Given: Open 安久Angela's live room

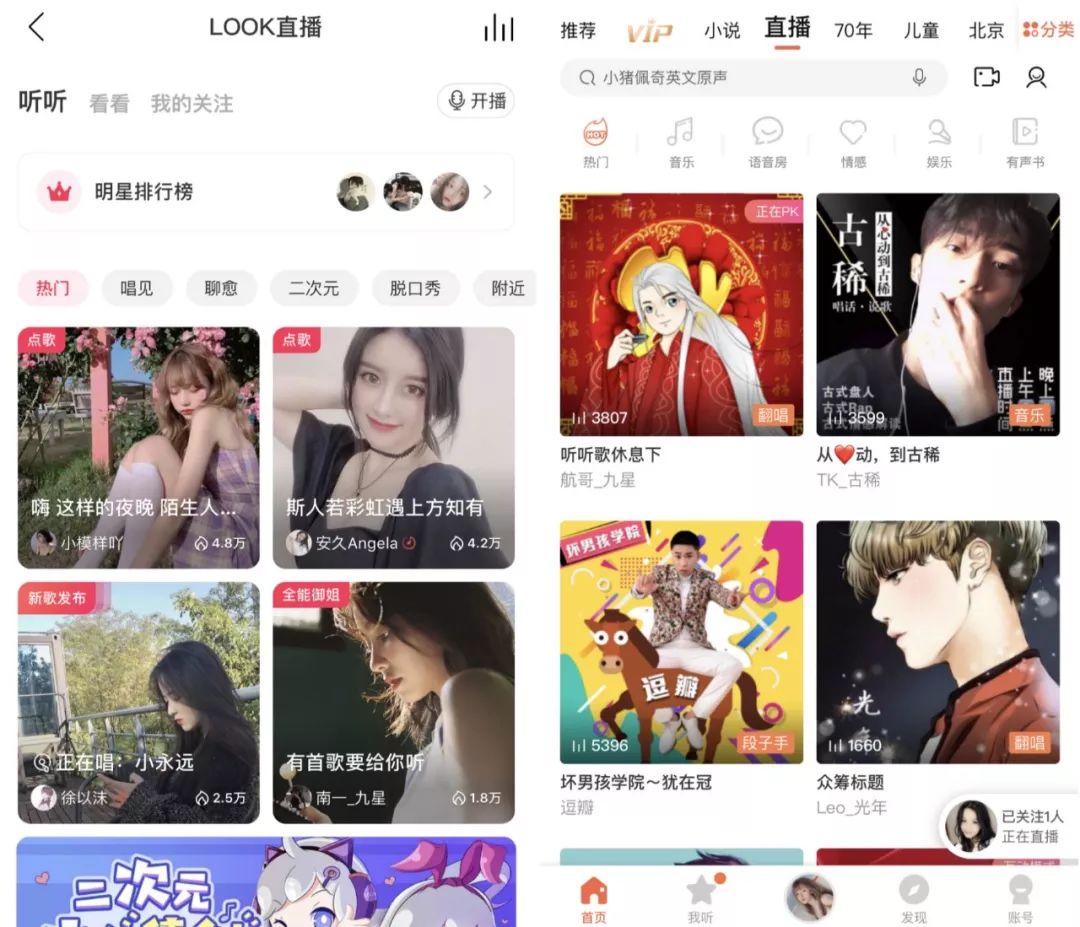Looking at the screenshot, I should (x=394, y=447).
